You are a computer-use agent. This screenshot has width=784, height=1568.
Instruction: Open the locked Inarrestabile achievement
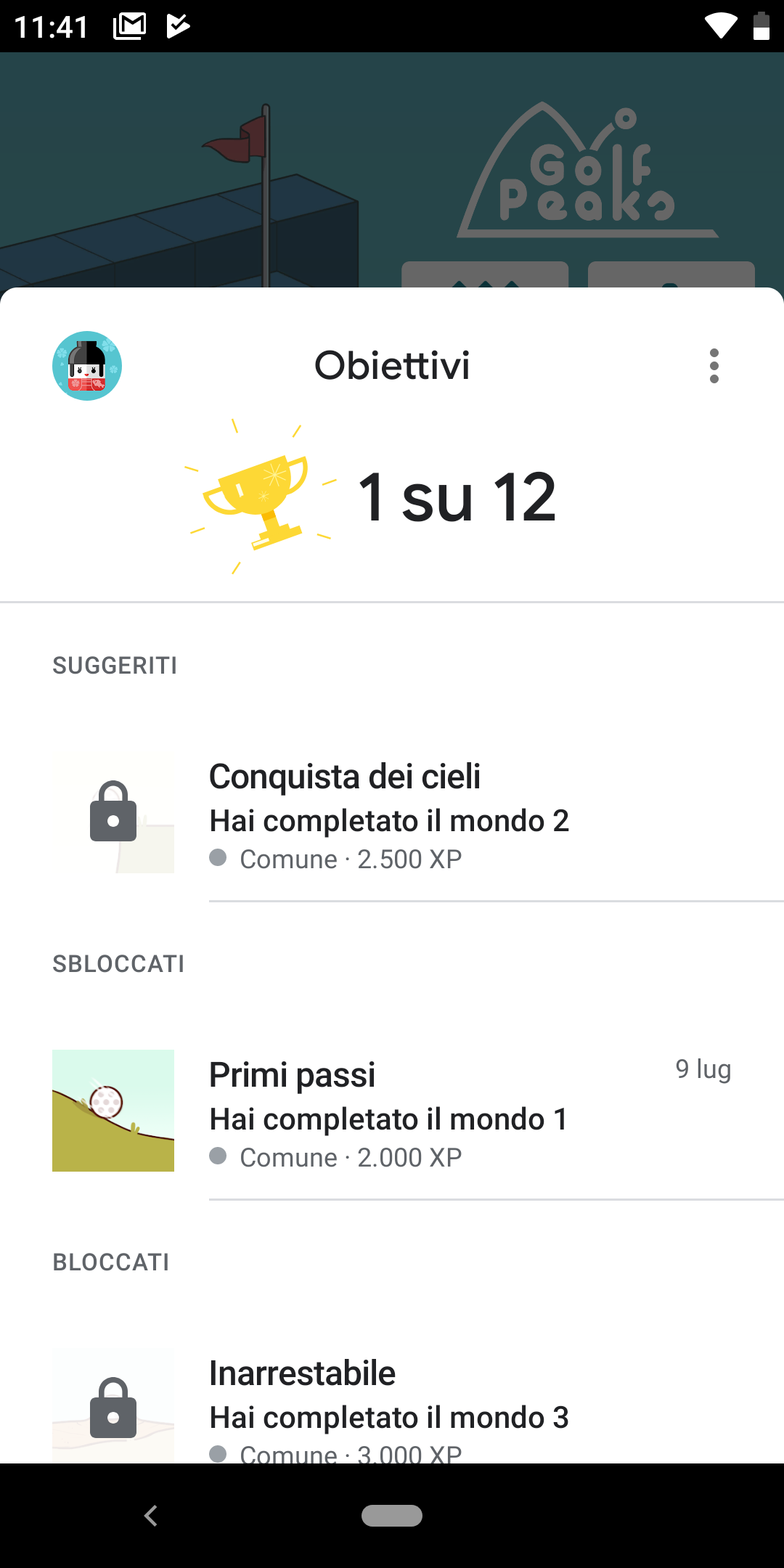(392, 1405)
